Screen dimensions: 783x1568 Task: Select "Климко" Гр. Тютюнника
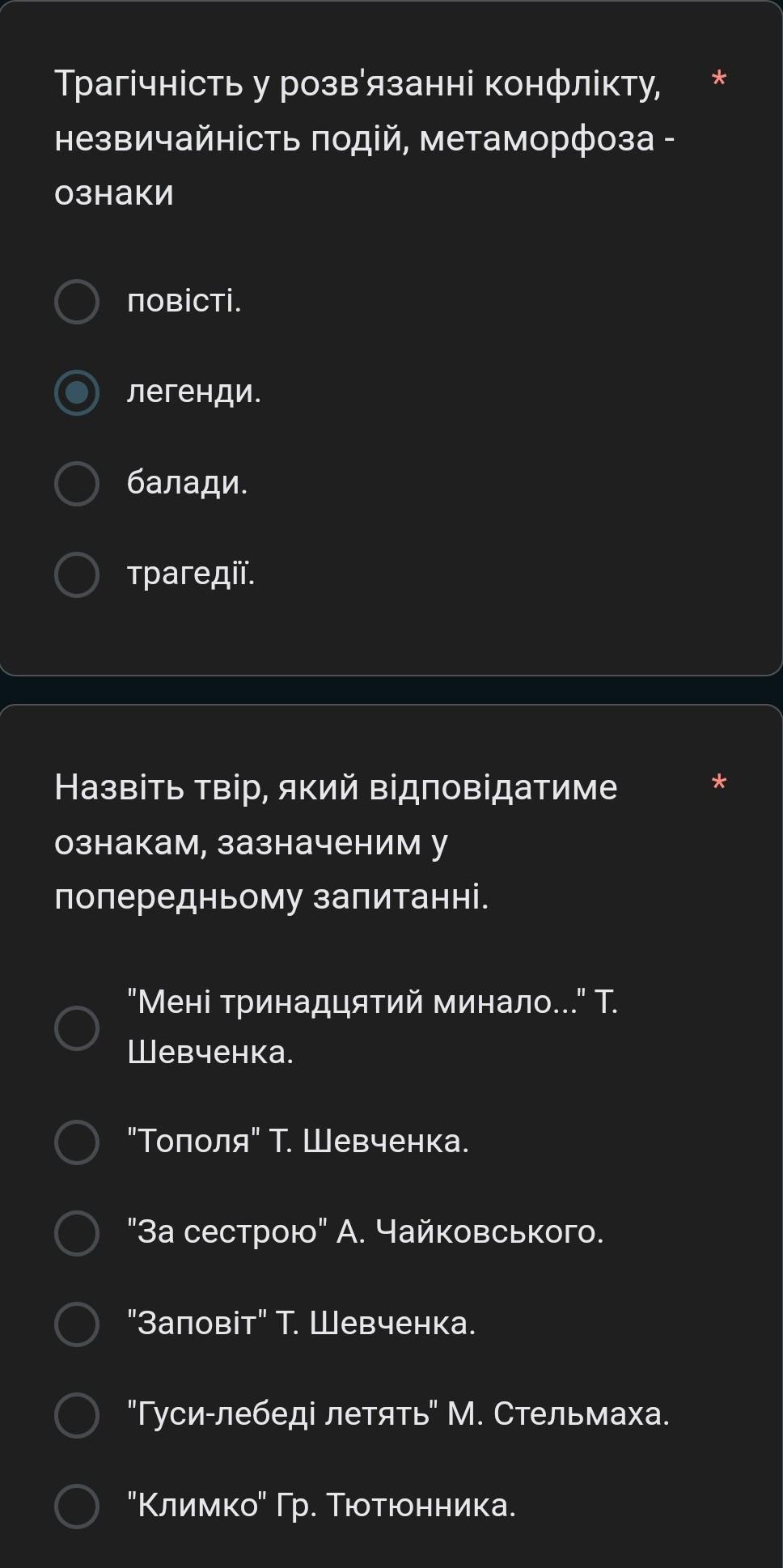(77, 1505)
